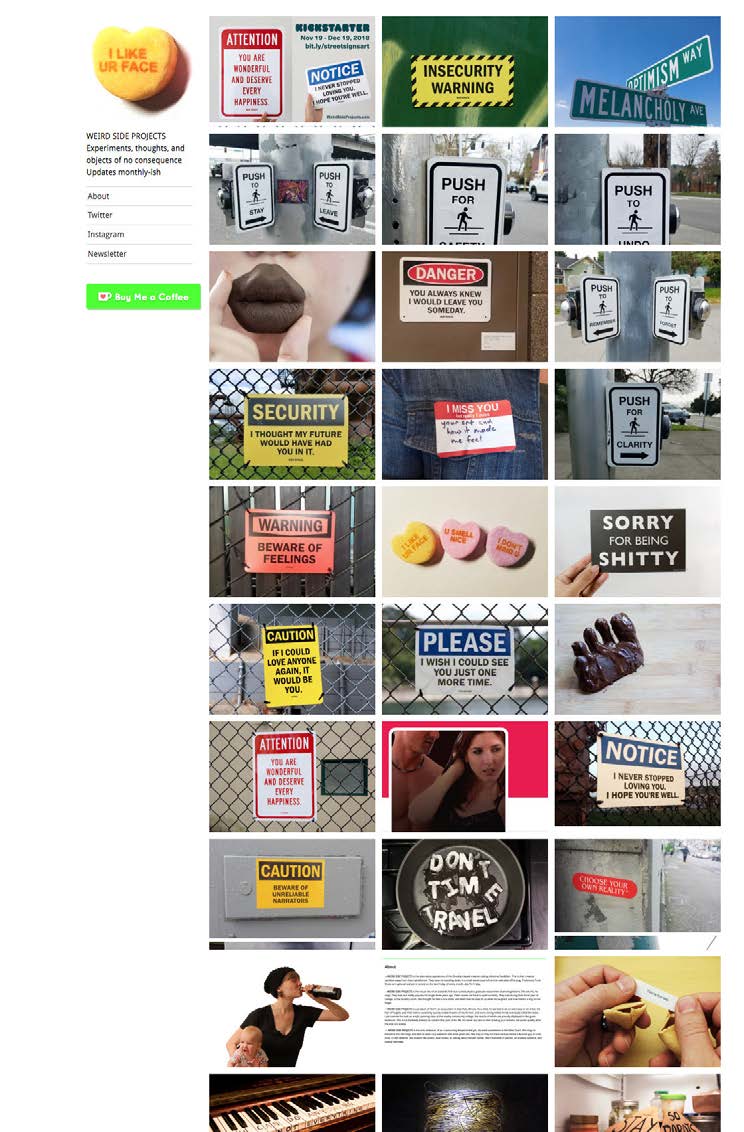Open the About page link

coord(99,196)
